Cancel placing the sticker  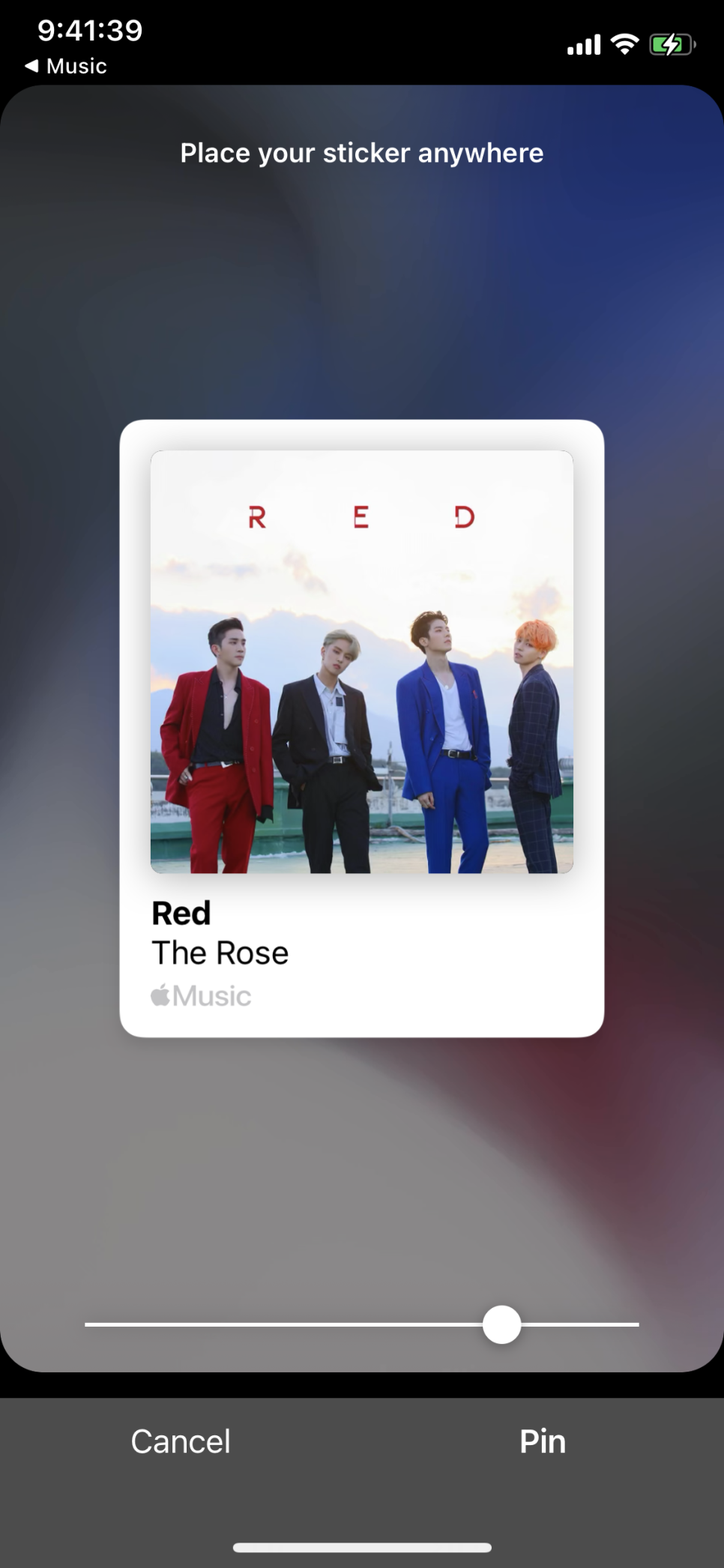181,1441
